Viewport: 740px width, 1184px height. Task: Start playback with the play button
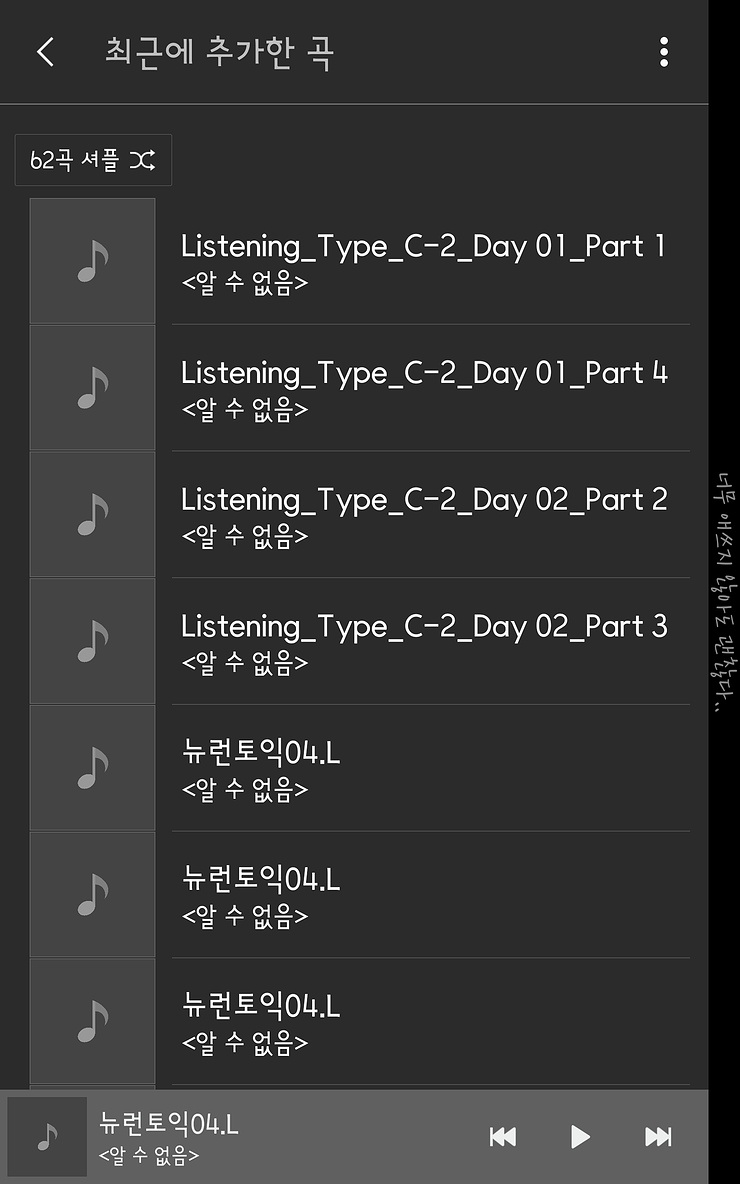[580, 1136]
